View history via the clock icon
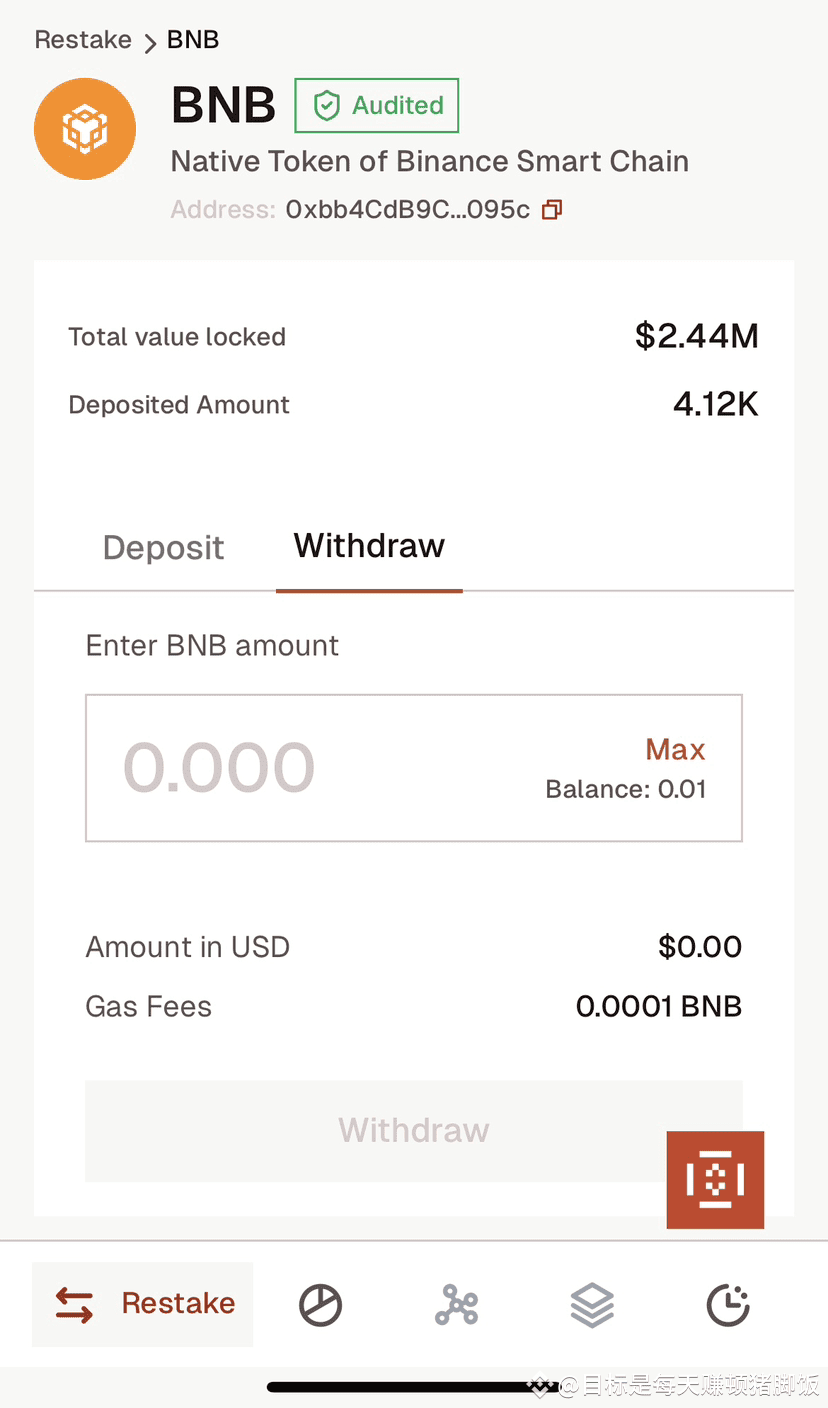This screenshot has height=1408, width=828. 728,1304
